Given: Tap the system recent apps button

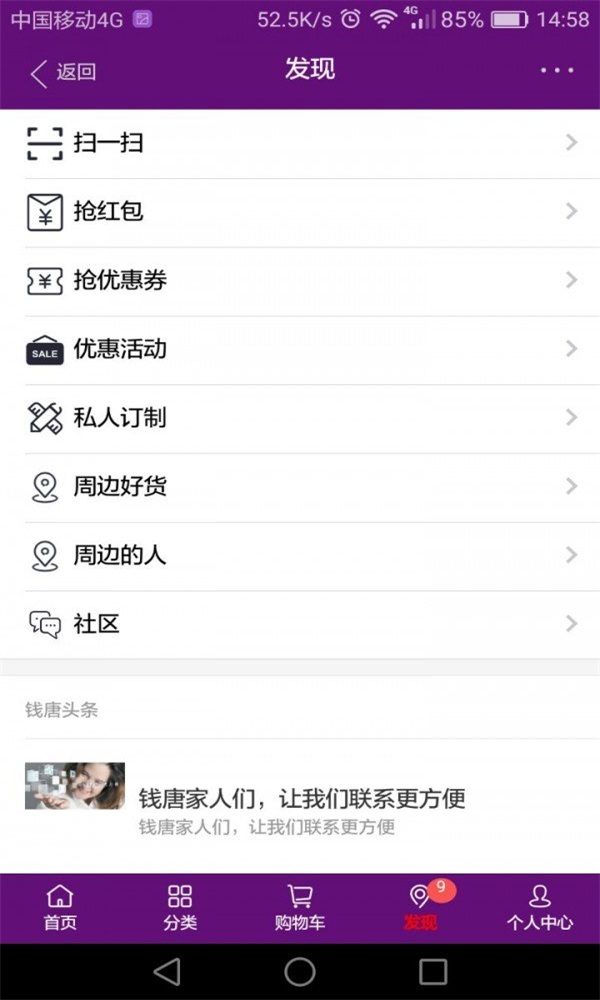Looking at the screenshot, I should point(433,971).
